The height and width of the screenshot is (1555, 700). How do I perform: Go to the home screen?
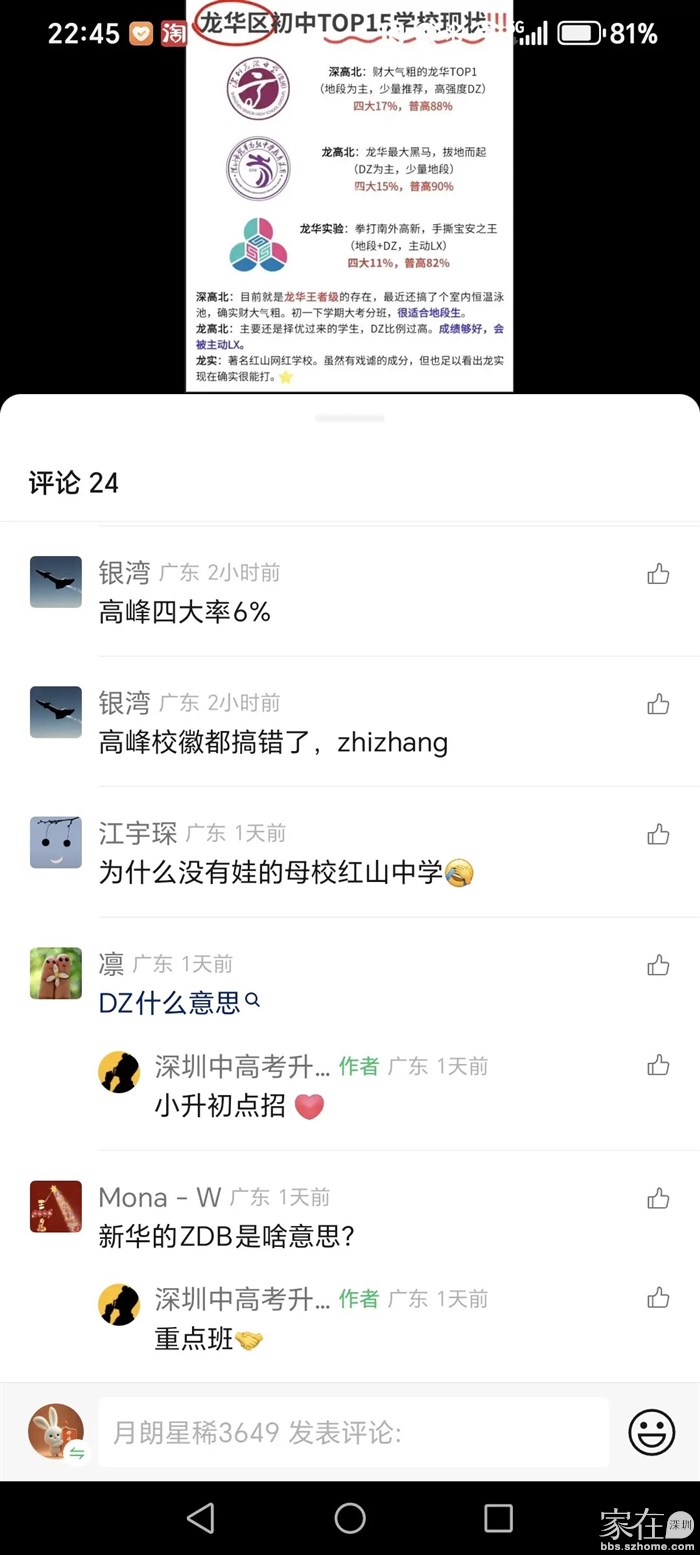pyautogui.click(x=350, y=1517)
